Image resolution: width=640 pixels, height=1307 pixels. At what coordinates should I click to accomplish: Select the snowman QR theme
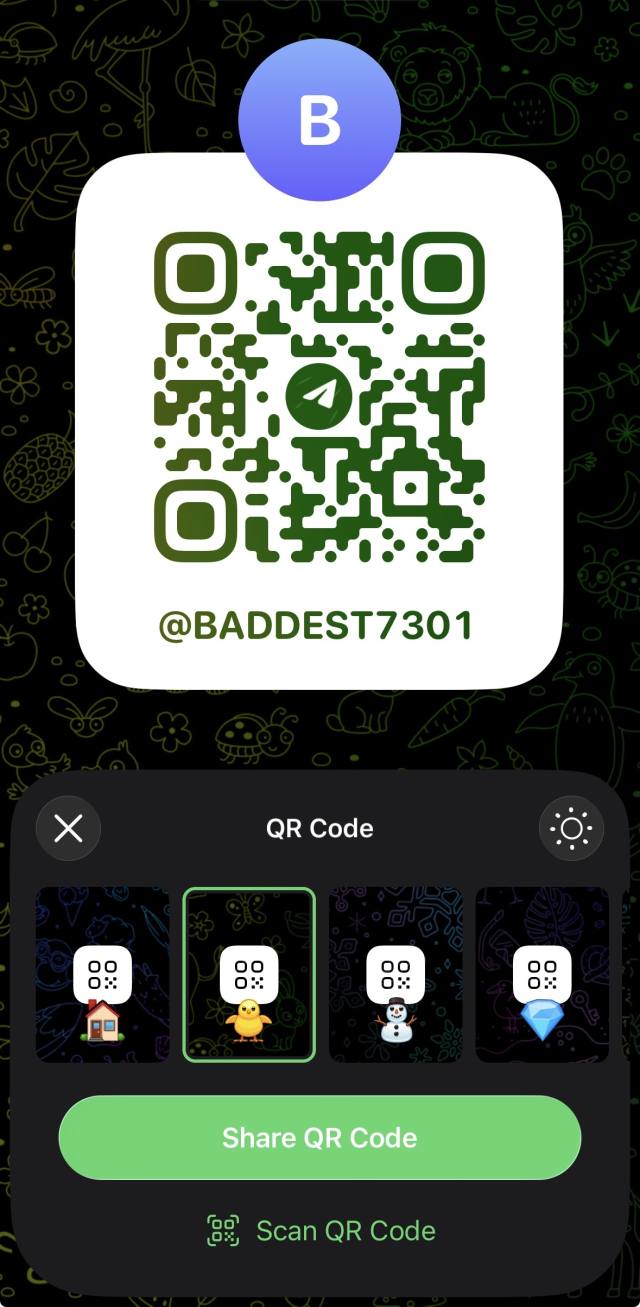pyautogui.click(x=395, y=975)
